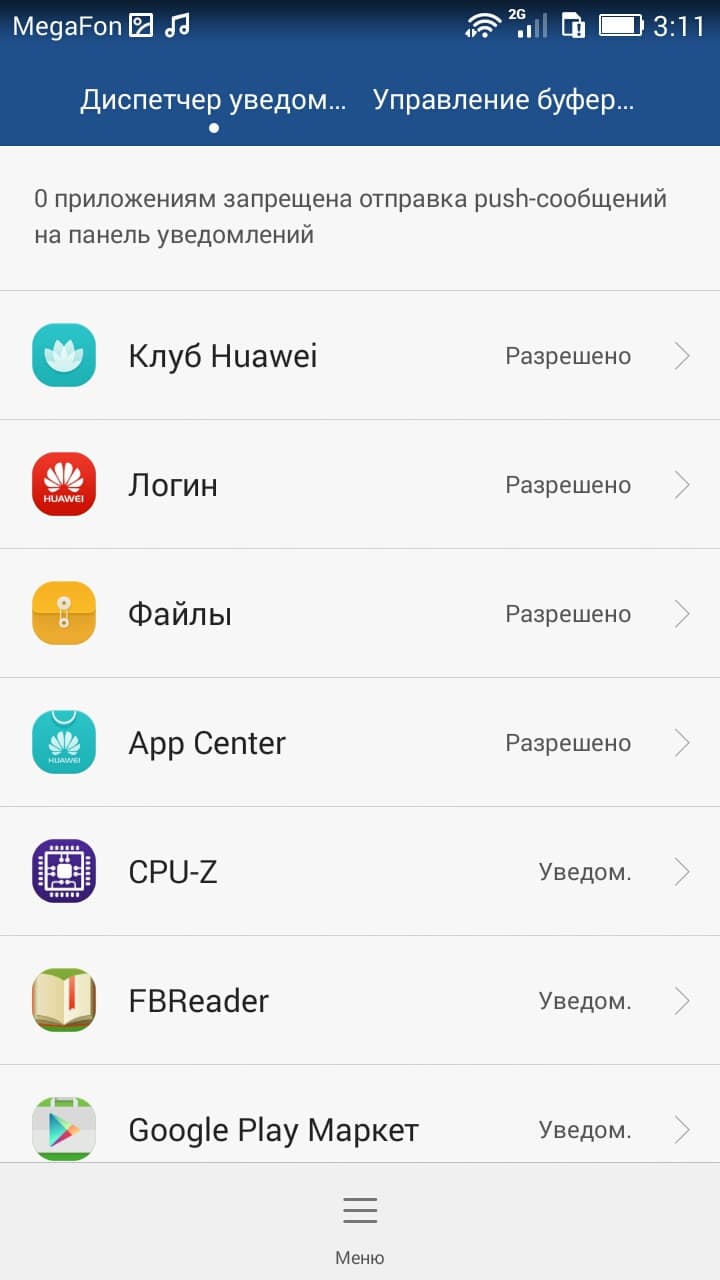Switch to the Управление буфер… tab

coord(503,100)
